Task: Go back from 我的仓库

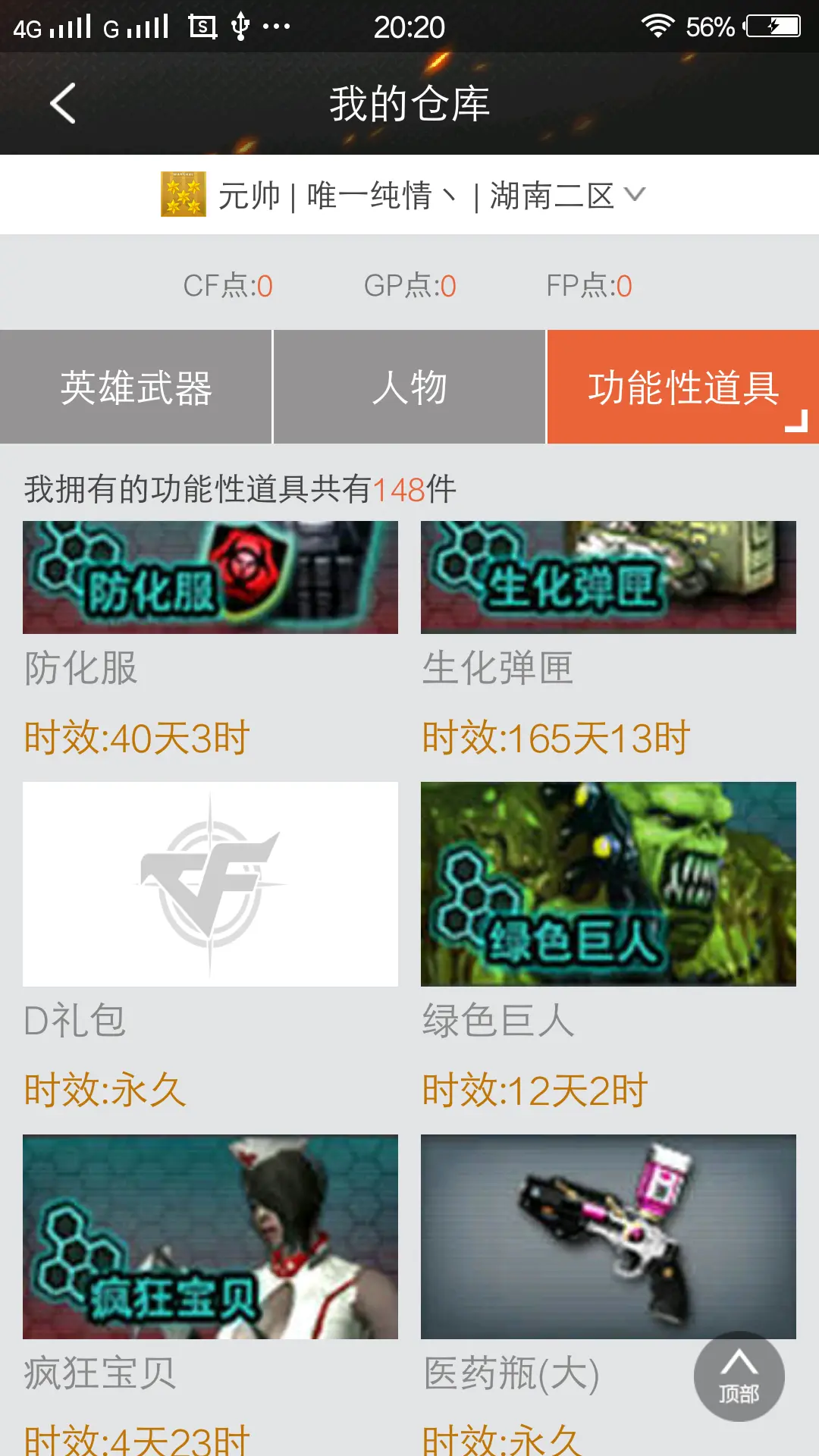Action: pos(63,103)
